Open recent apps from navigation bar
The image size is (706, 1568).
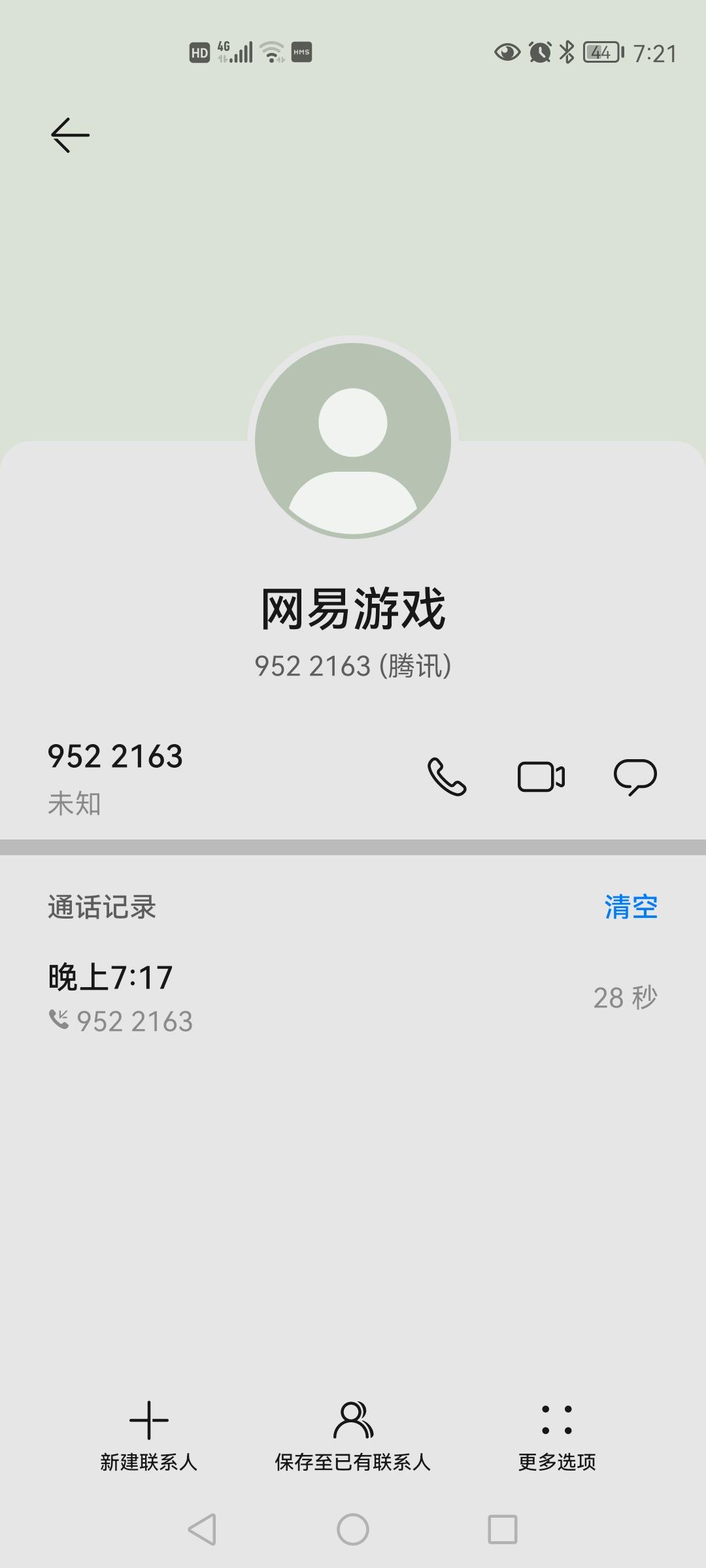pos(503,1529)
